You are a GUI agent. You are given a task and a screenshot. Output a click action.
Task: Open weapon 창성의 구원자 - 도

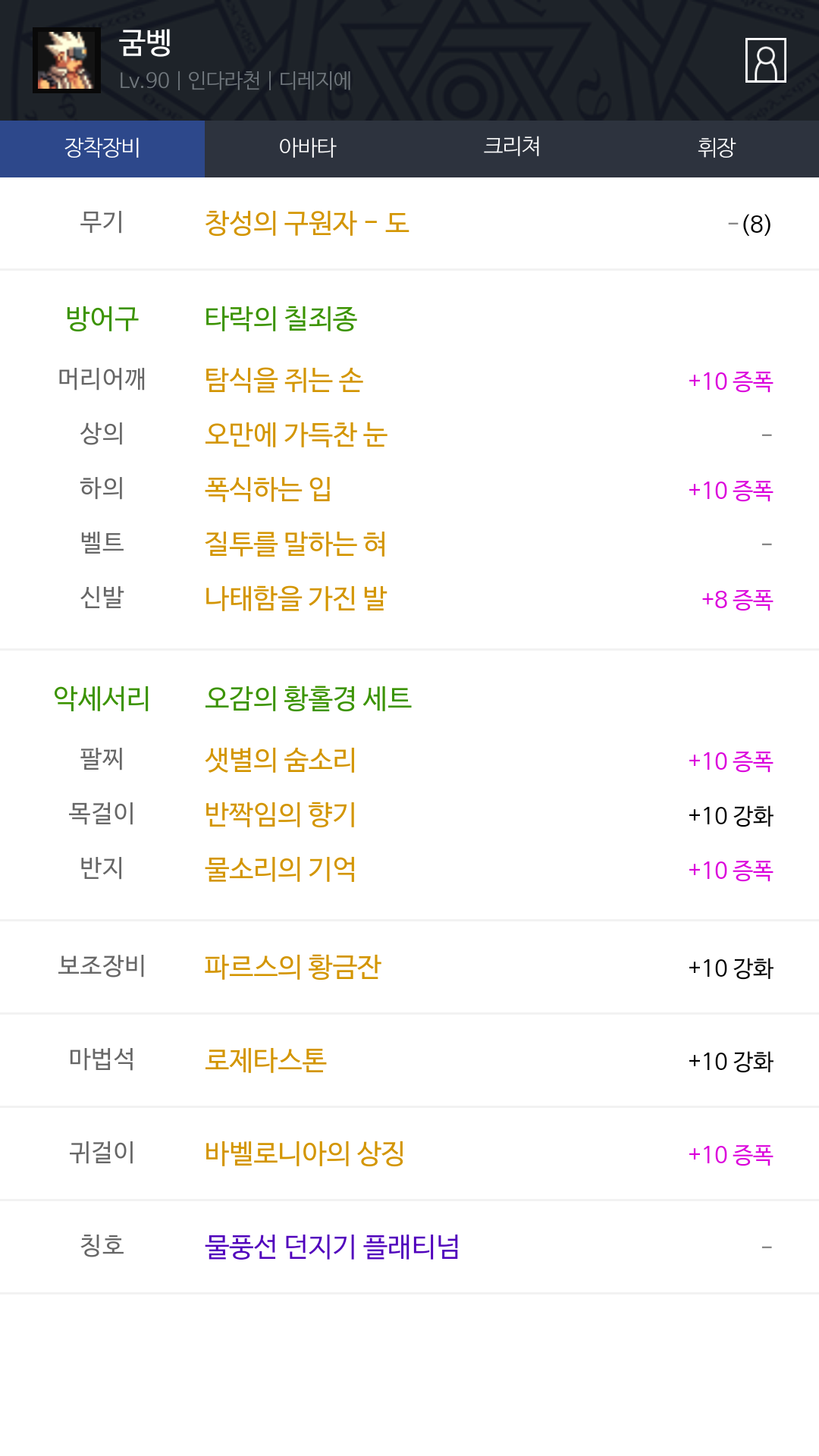pos(307,224)
